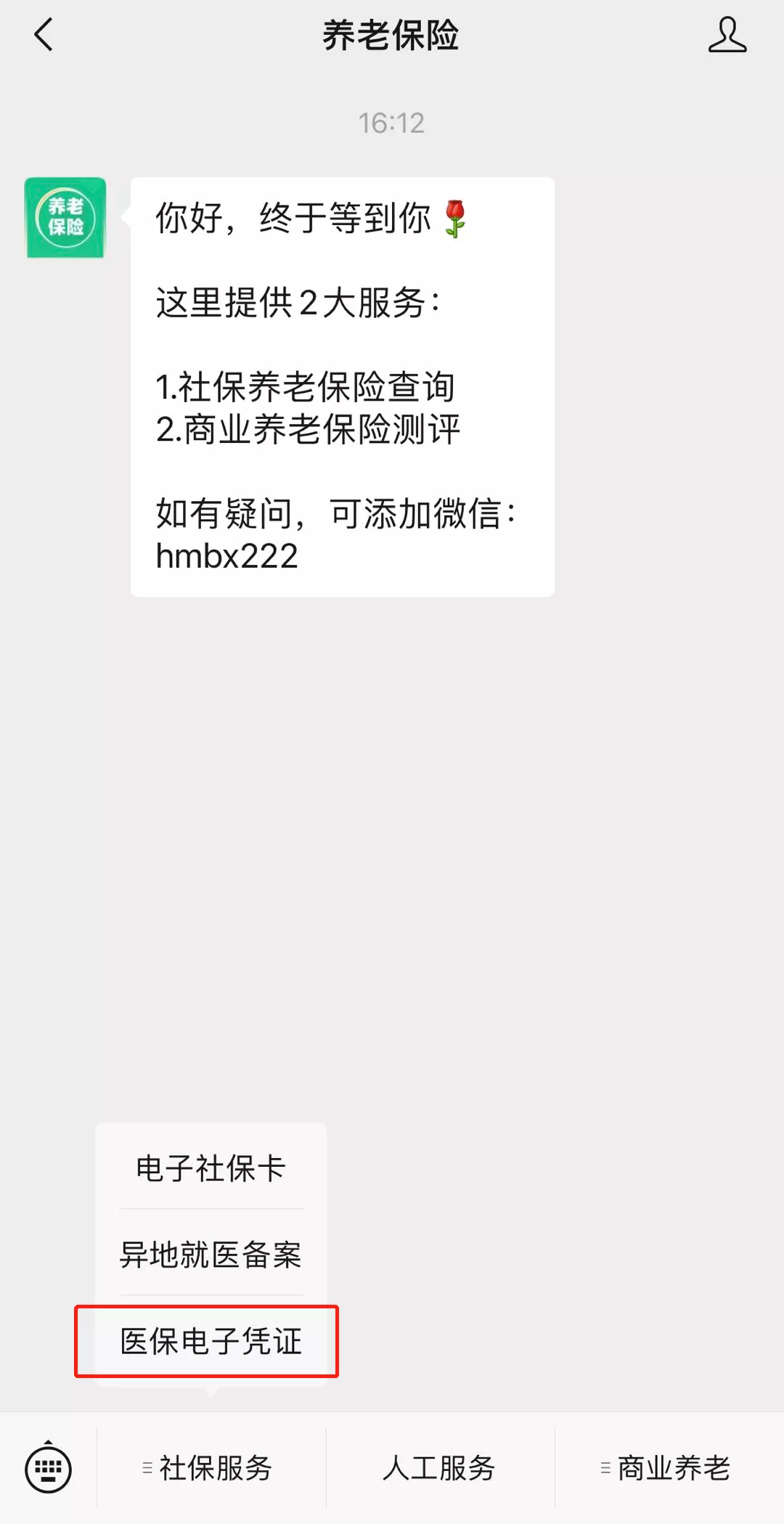
Task: Open 医保电子凭证 menu option
Action: [x=211, y=1341]
